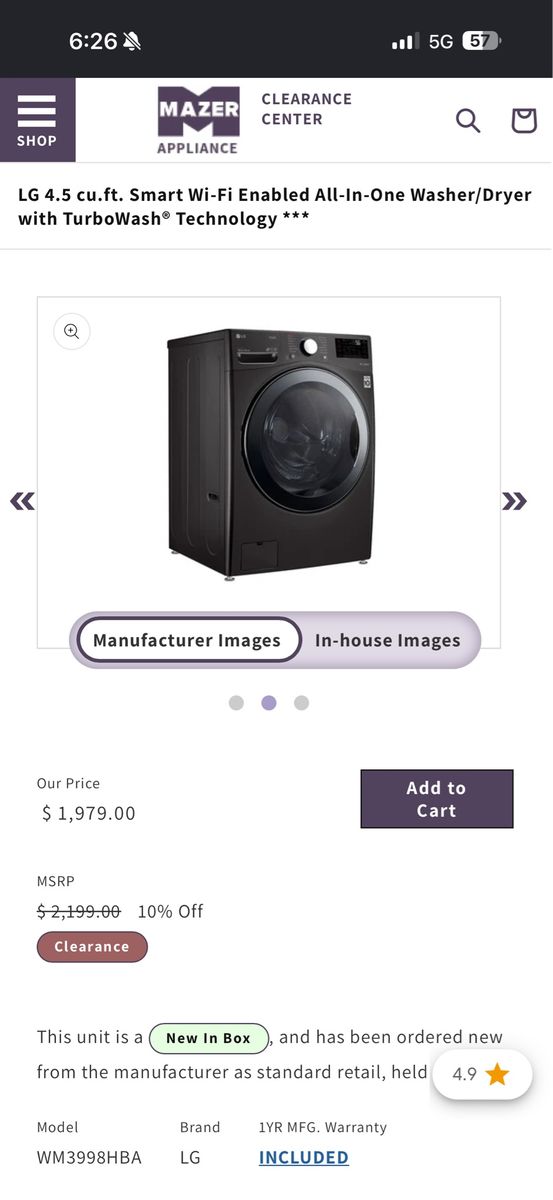
Task: Tap the Clearance tag
Action: (92, 947)
